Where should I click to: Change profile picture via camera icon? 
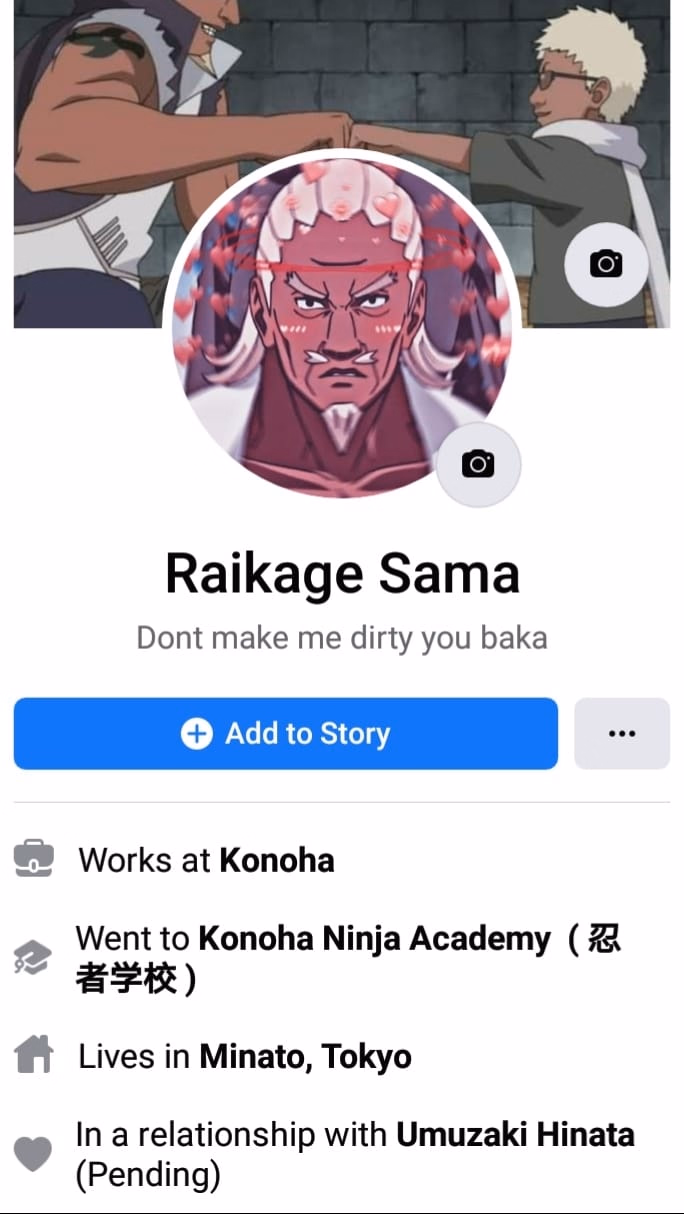(478, 465)
